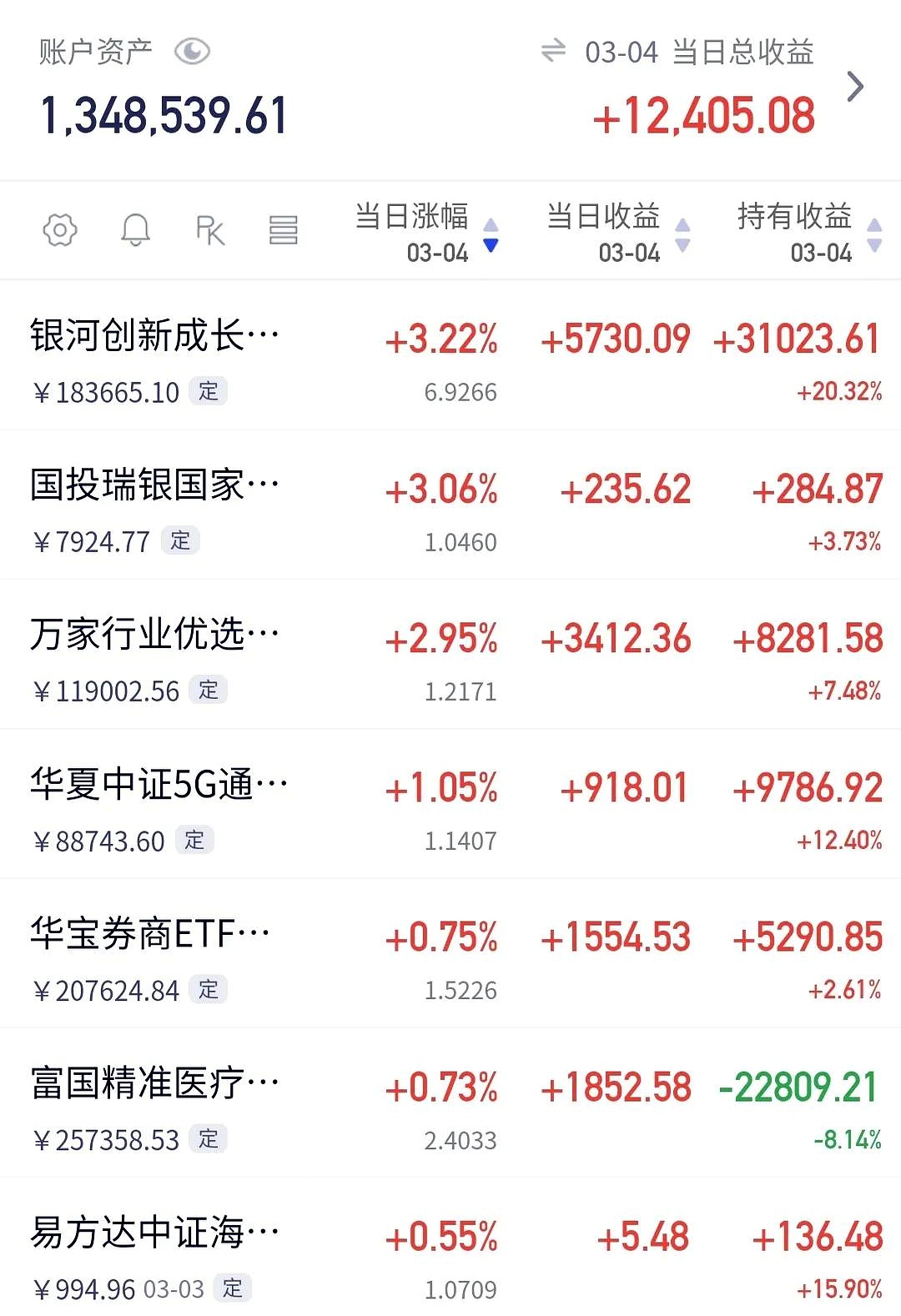The width and height of the screenshot is (901, 1316).
Task: Select the 持有收益 column header
Action: (795, 218)
